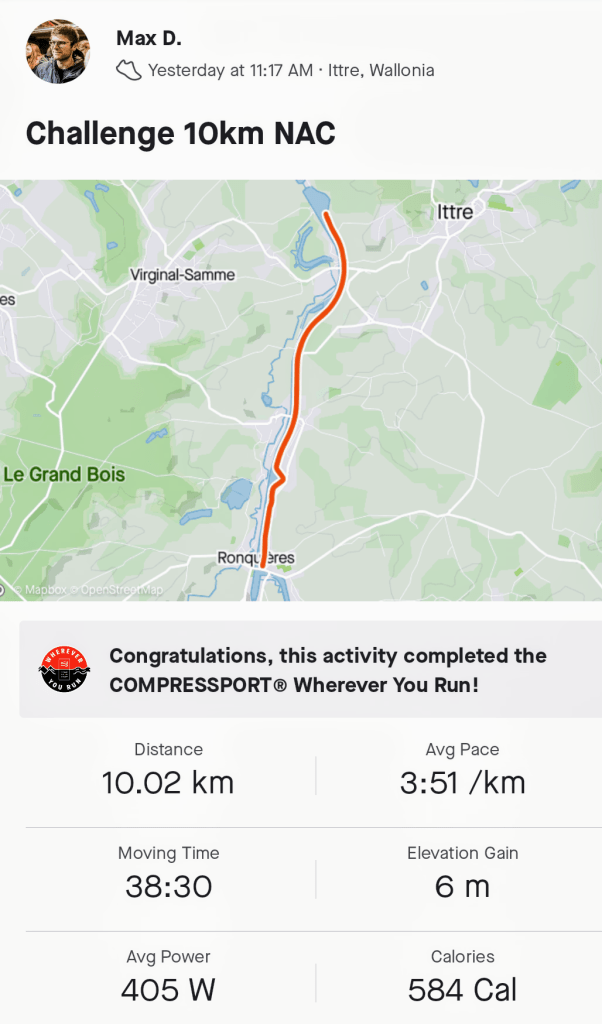
Task: Tap the athlete name Max D.
Action: tap(150, 39)
